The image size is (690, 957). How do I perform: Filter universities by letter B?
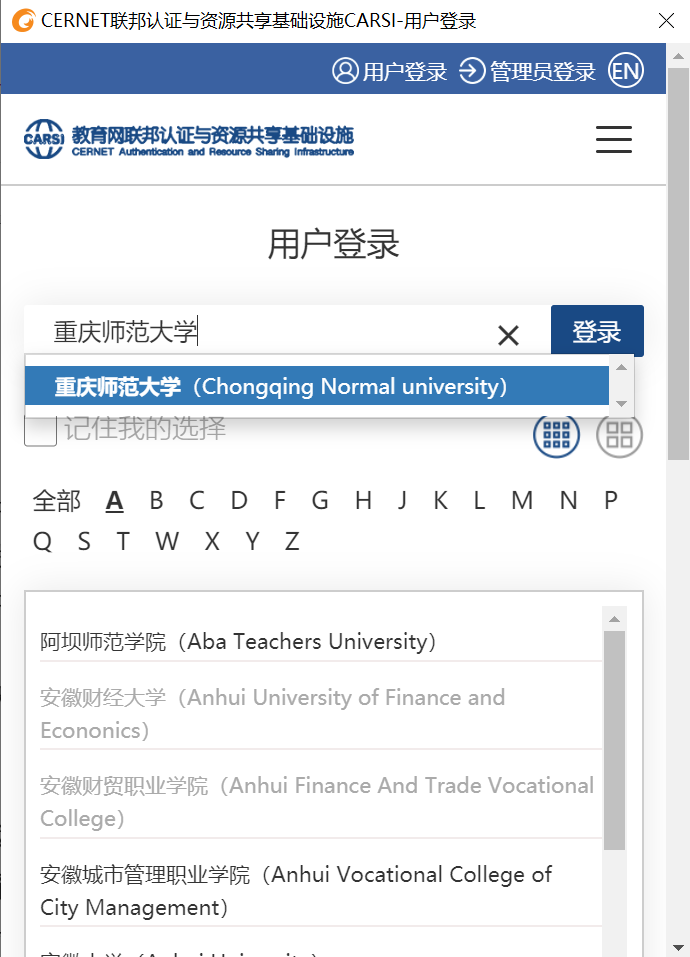coord(156,501)
